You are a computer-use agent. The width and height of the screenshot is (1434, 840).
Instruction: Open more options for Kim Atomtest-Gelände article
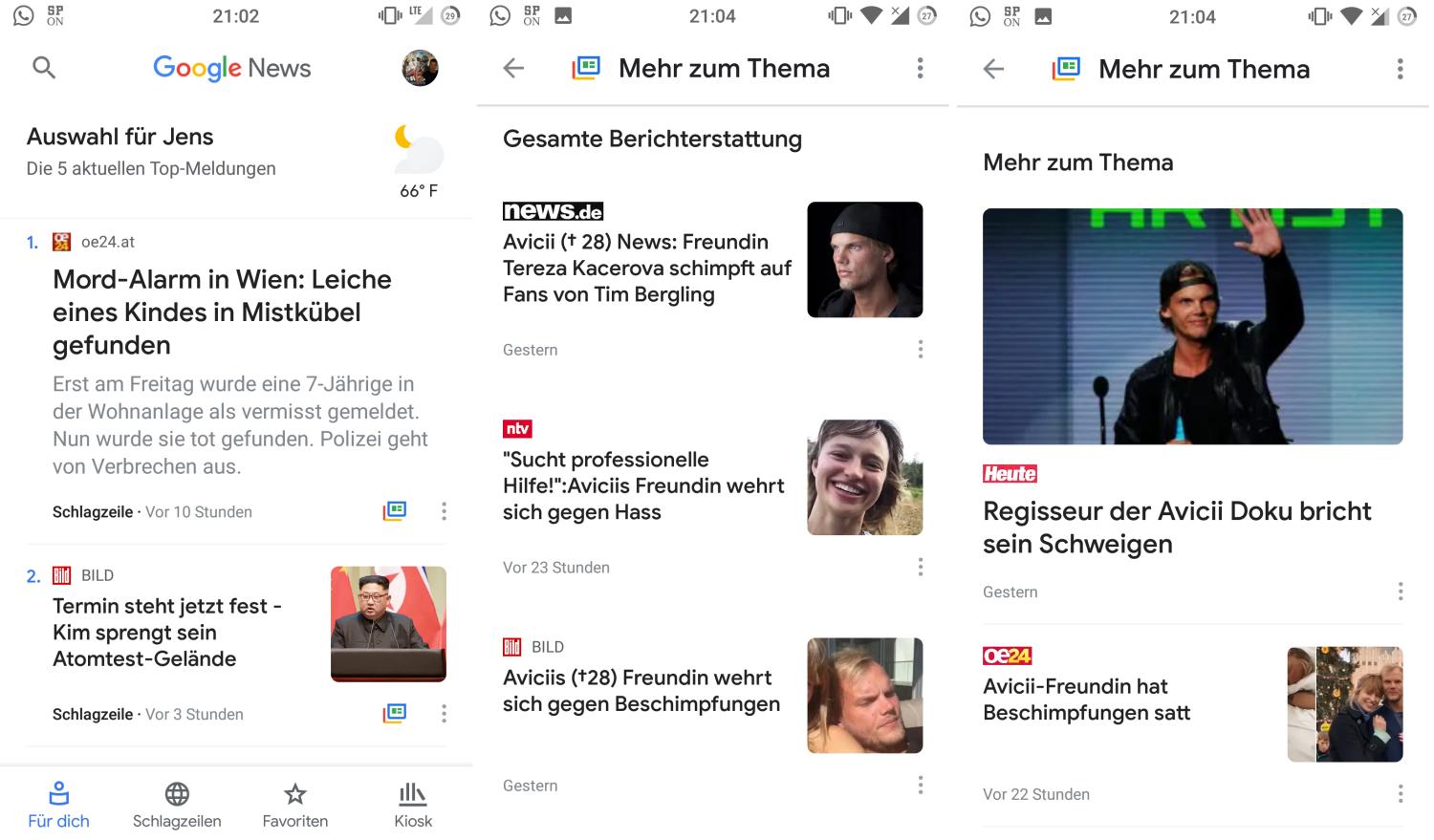[444, 714]
